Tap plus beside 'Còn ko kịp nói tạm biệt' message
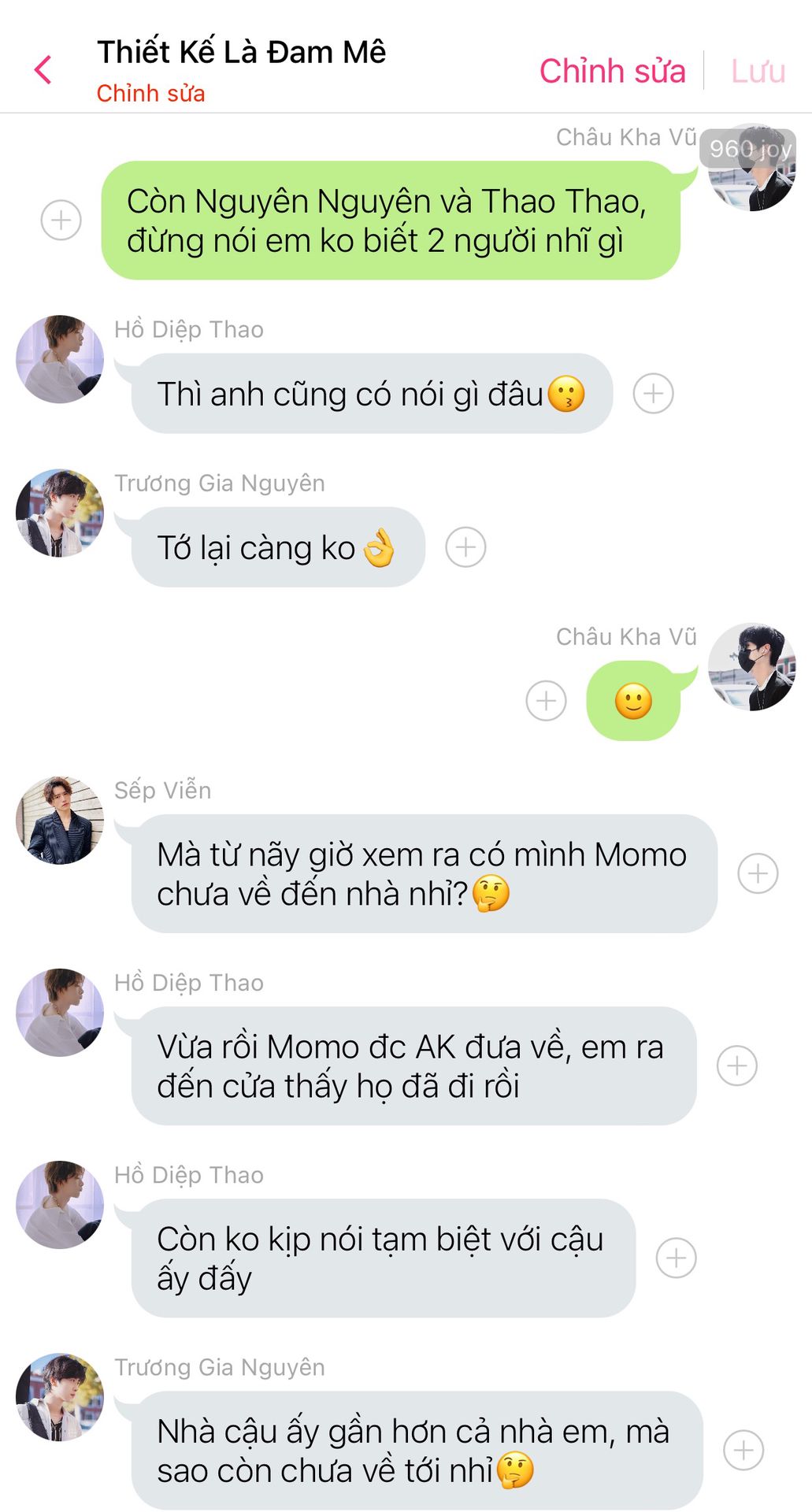Image resolution: width=812 pixels, height=1512 pixels. point(676,1258)
